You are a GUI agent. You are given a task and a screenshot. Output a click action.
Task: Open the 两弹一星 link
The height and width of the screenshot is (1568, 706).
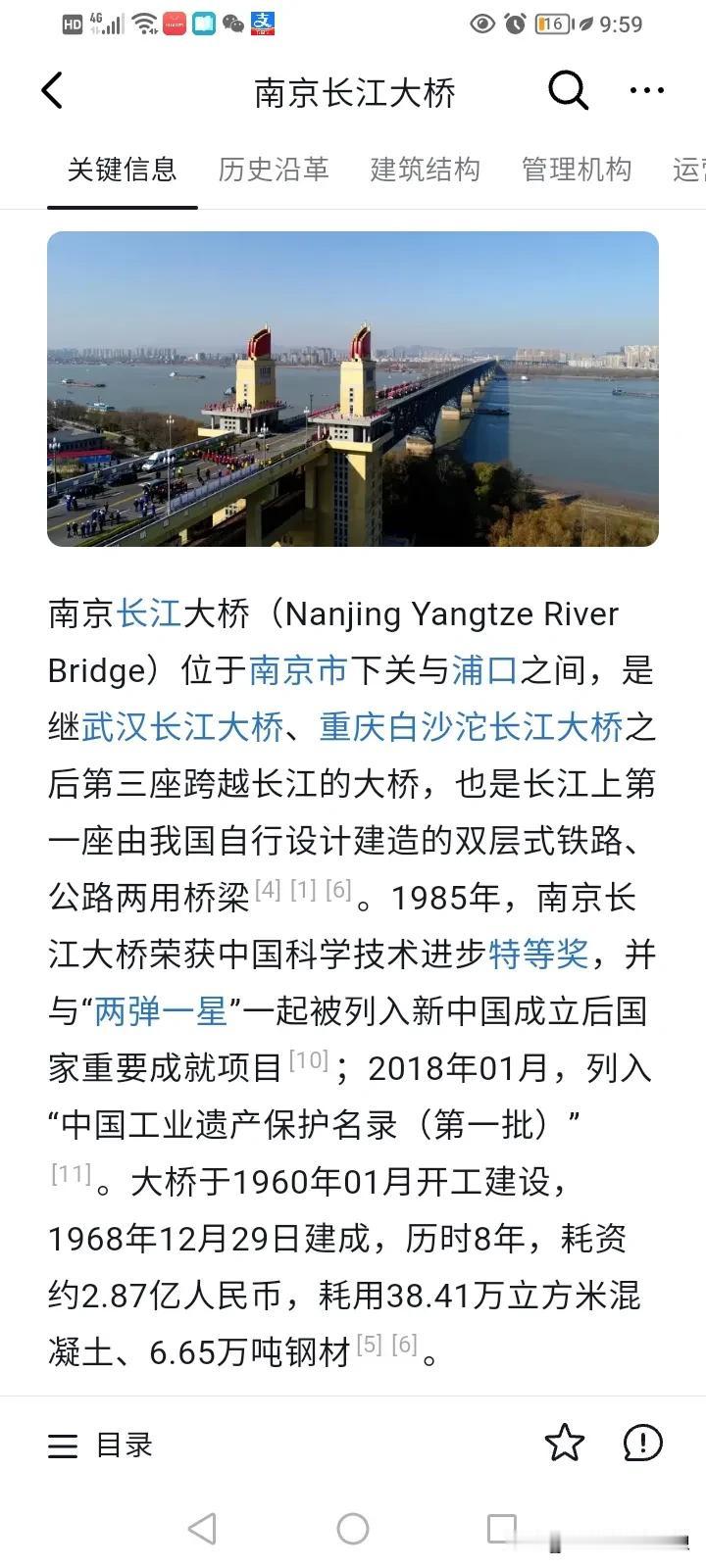tap(161, 1011)
